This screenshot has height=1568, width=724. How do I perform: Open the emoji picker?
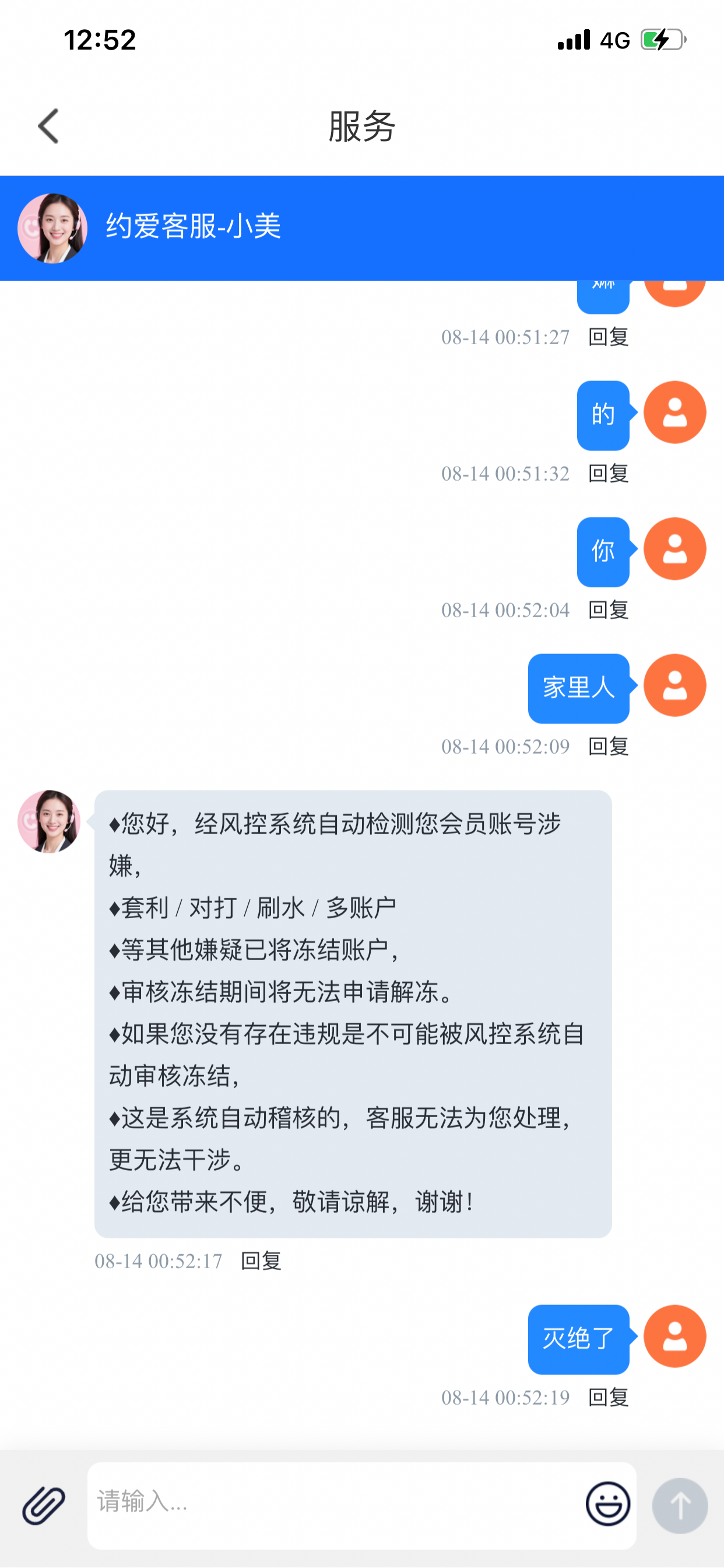607,1504
